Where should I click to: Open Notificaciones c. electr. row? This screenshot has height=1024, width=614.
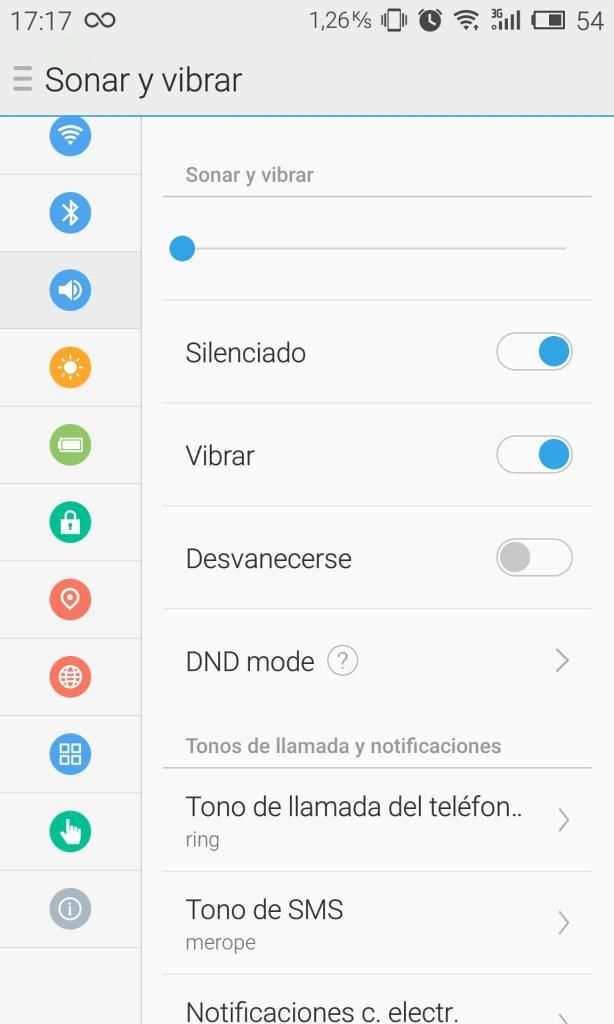point(377,1000)
